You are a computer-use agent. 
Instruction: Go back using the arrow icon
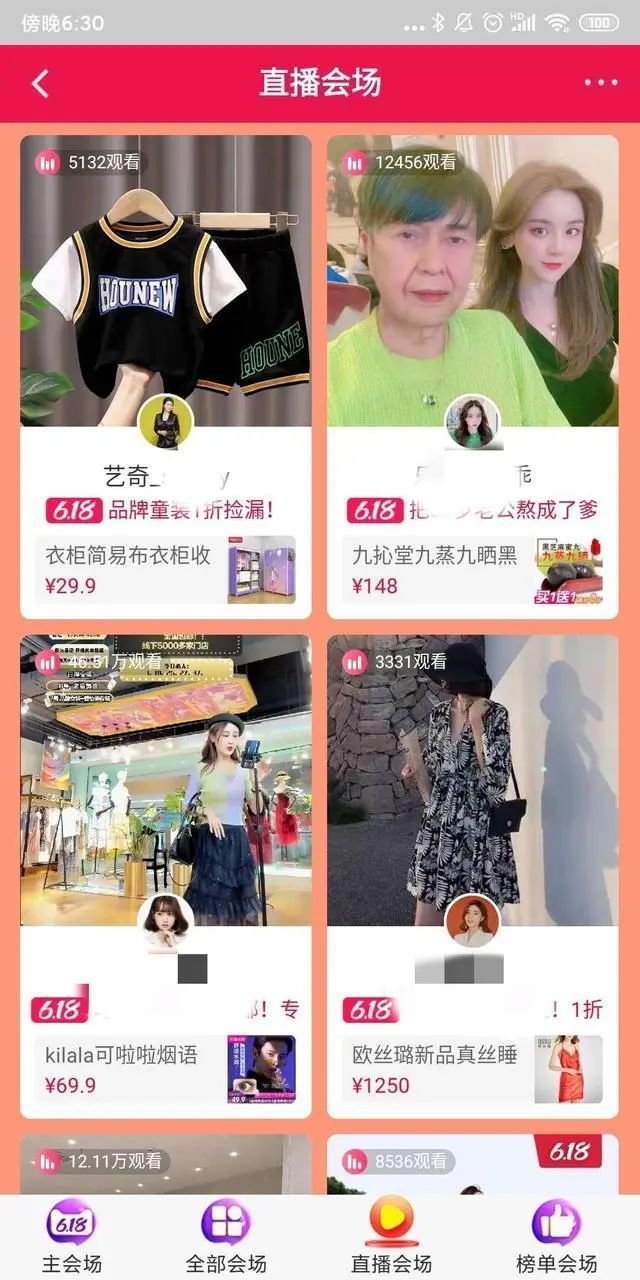(40, 83)
